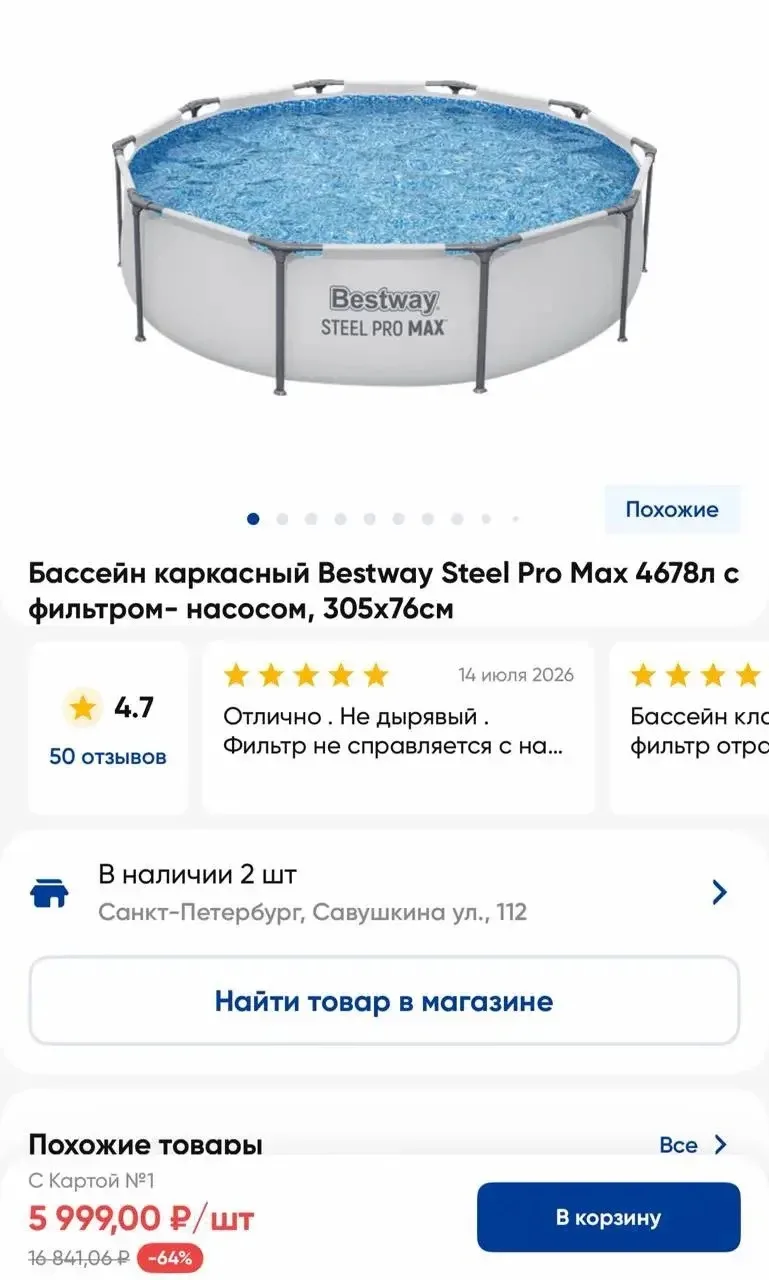The width and height of the screenshot is (769, 1280).
Task: Open the review starting with Бассейн кла
Action: click(690, 729)
